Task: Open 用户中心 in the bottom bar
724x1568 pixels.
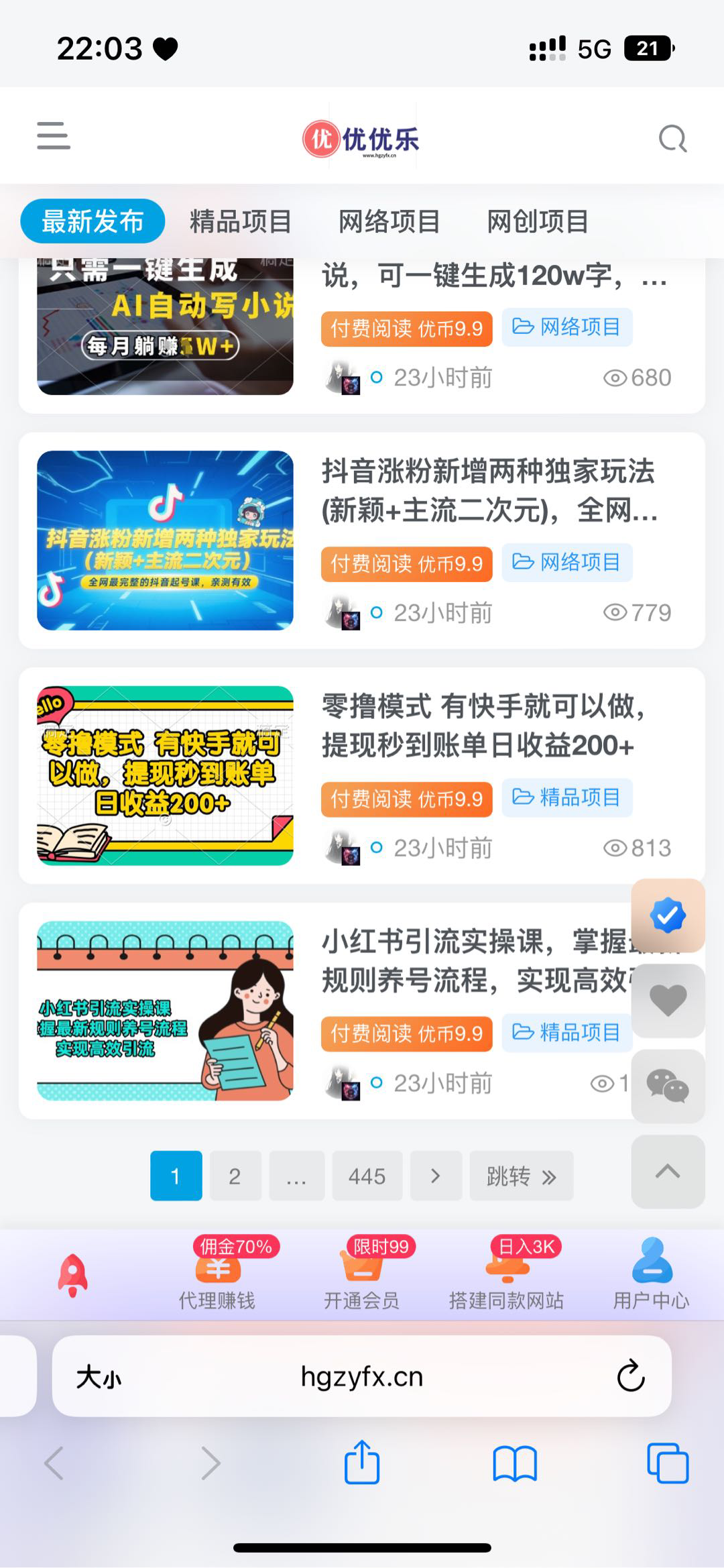Action: pyautogui.click(x=651, y=1278)
